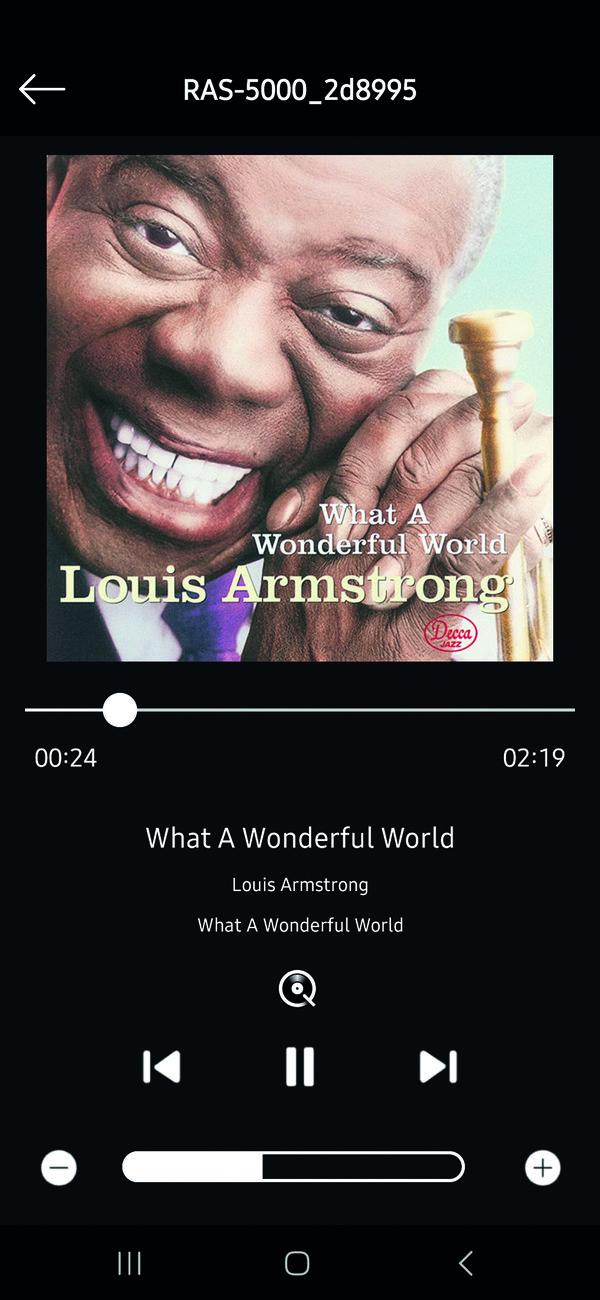Skip to the next track
Screen dimensions: 600x1300
tap(438, 1066)
